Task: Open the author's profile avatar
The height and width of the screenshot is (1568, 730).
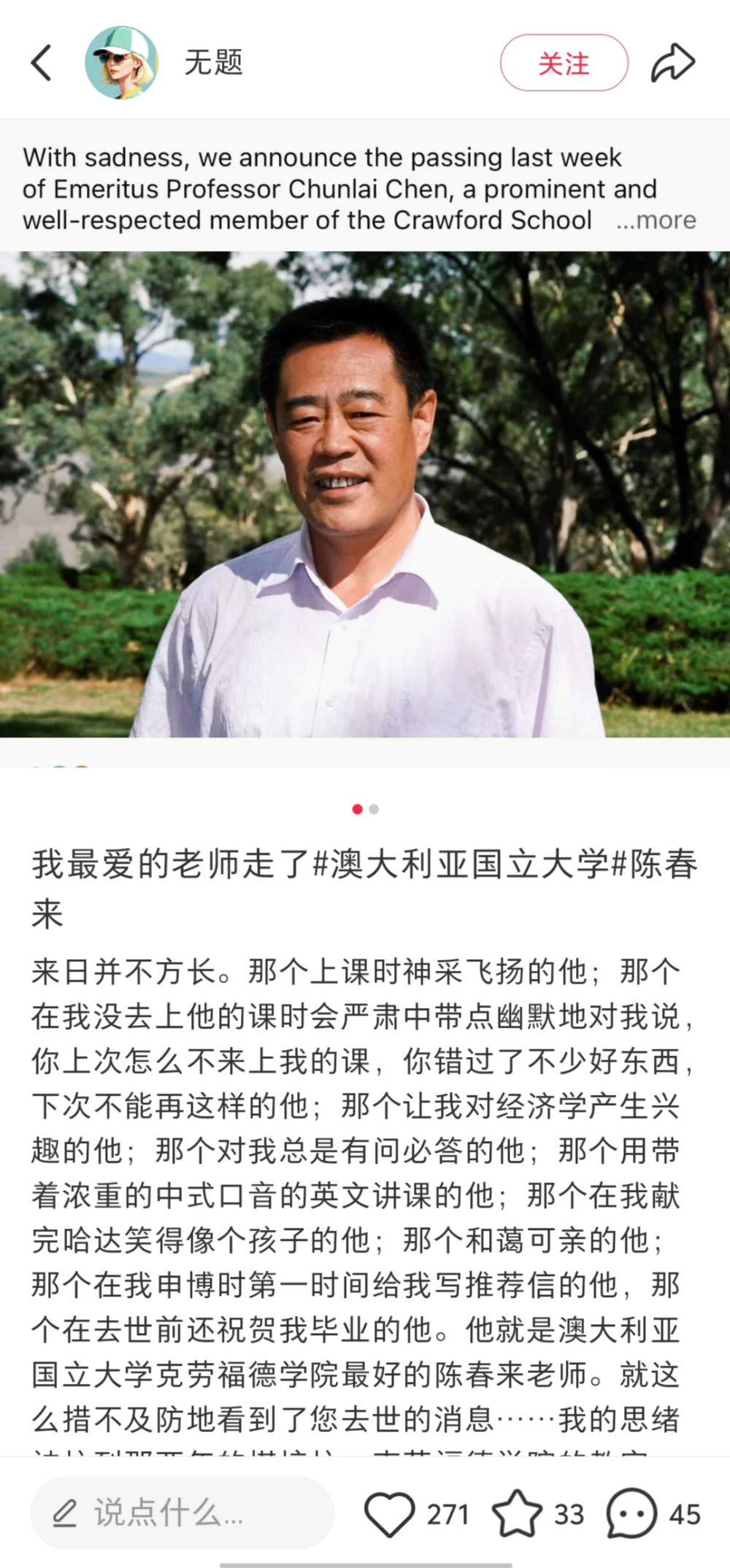Action: (x=121, y=63)
